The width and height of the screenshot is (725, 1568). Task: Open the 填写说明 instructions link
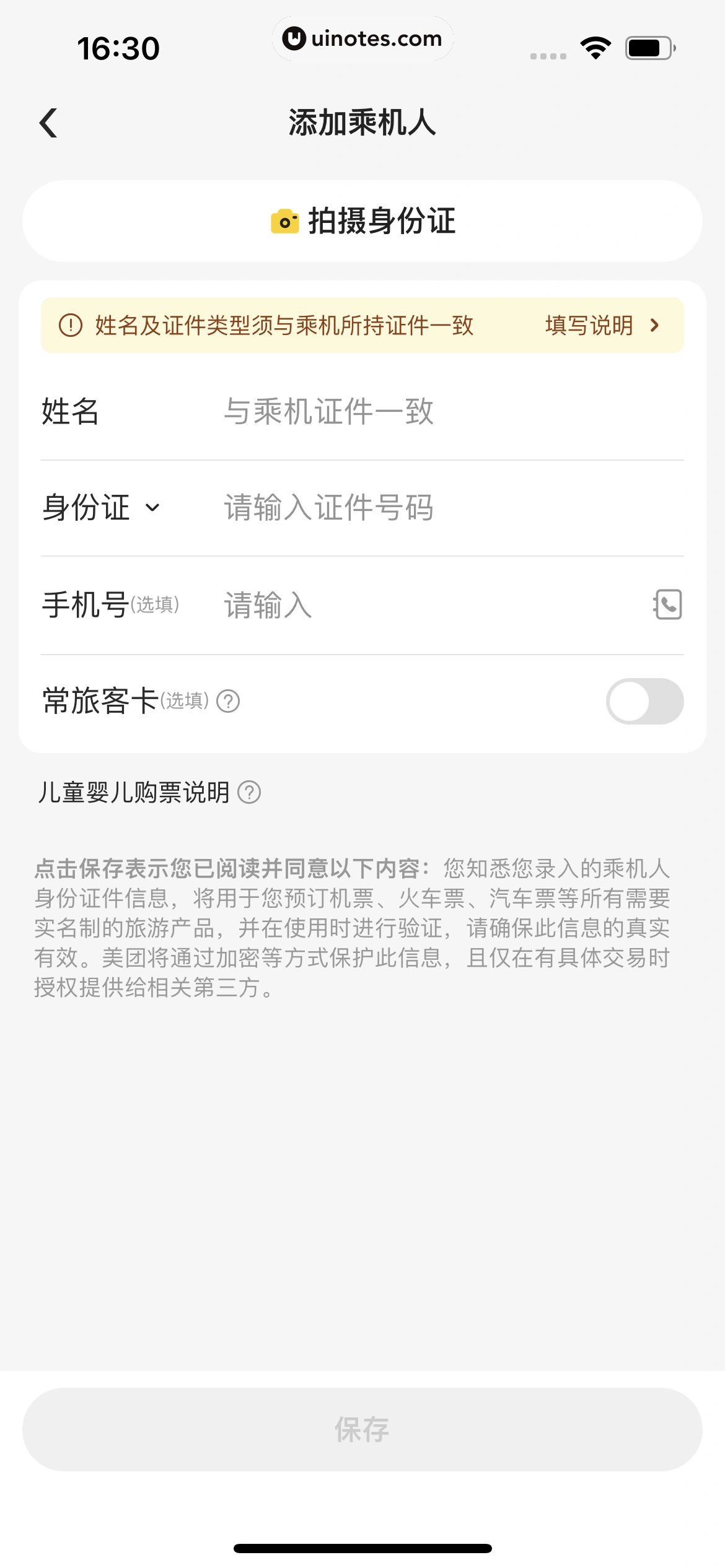pyautogui.click(x=601, y=325)
